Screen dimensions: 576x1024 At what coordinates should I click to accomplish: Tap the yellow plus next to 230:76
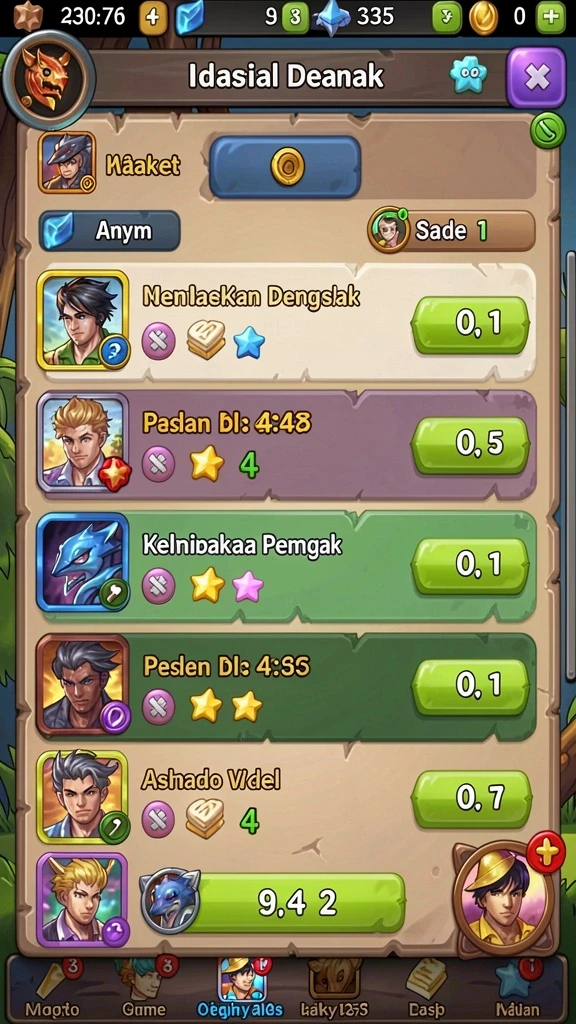pyautogui.click(x=153, y=17)
